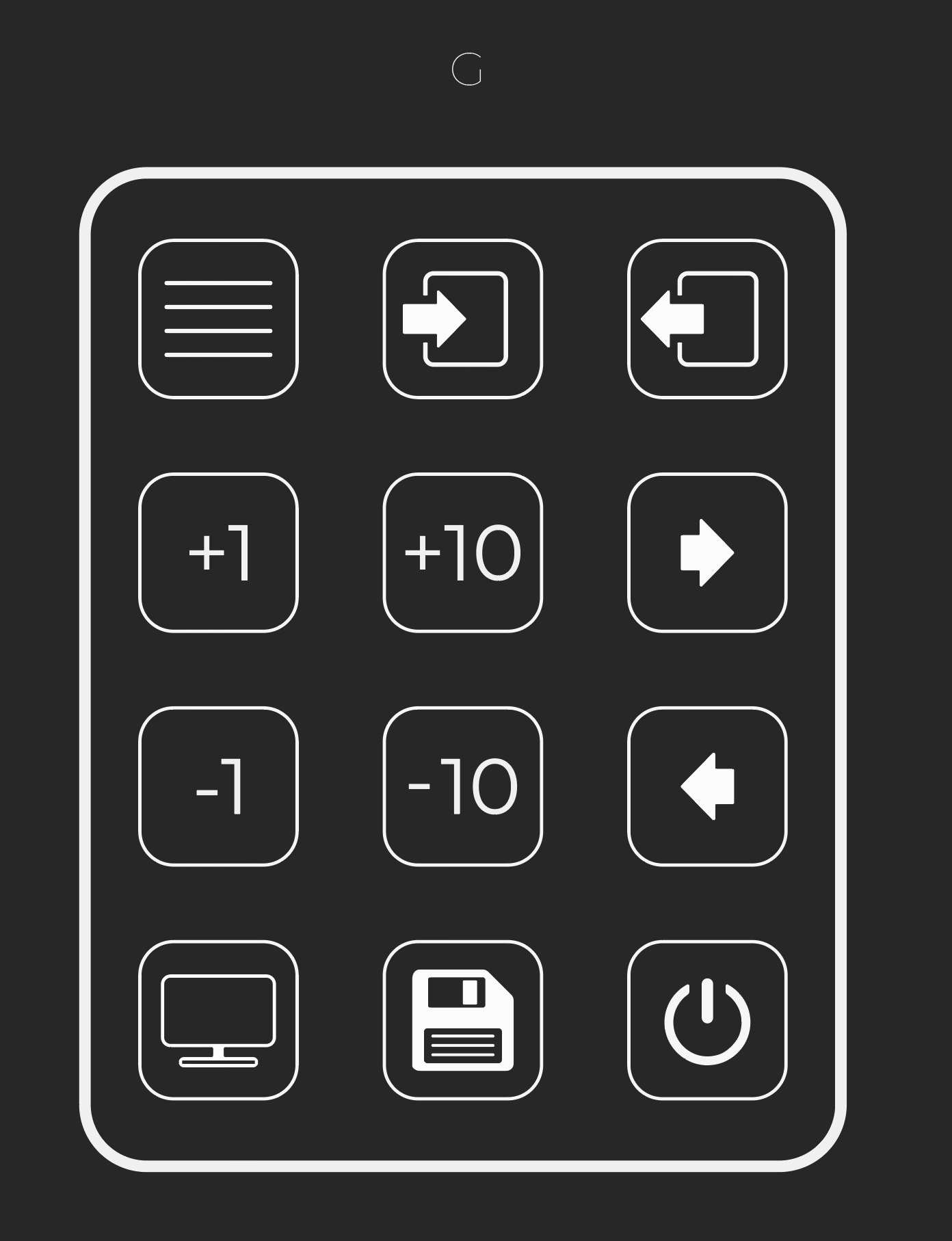This screenshot has width=952, height=1241.
Task: Tap the enter arrow-into-box button
Action: coord(462,319)
